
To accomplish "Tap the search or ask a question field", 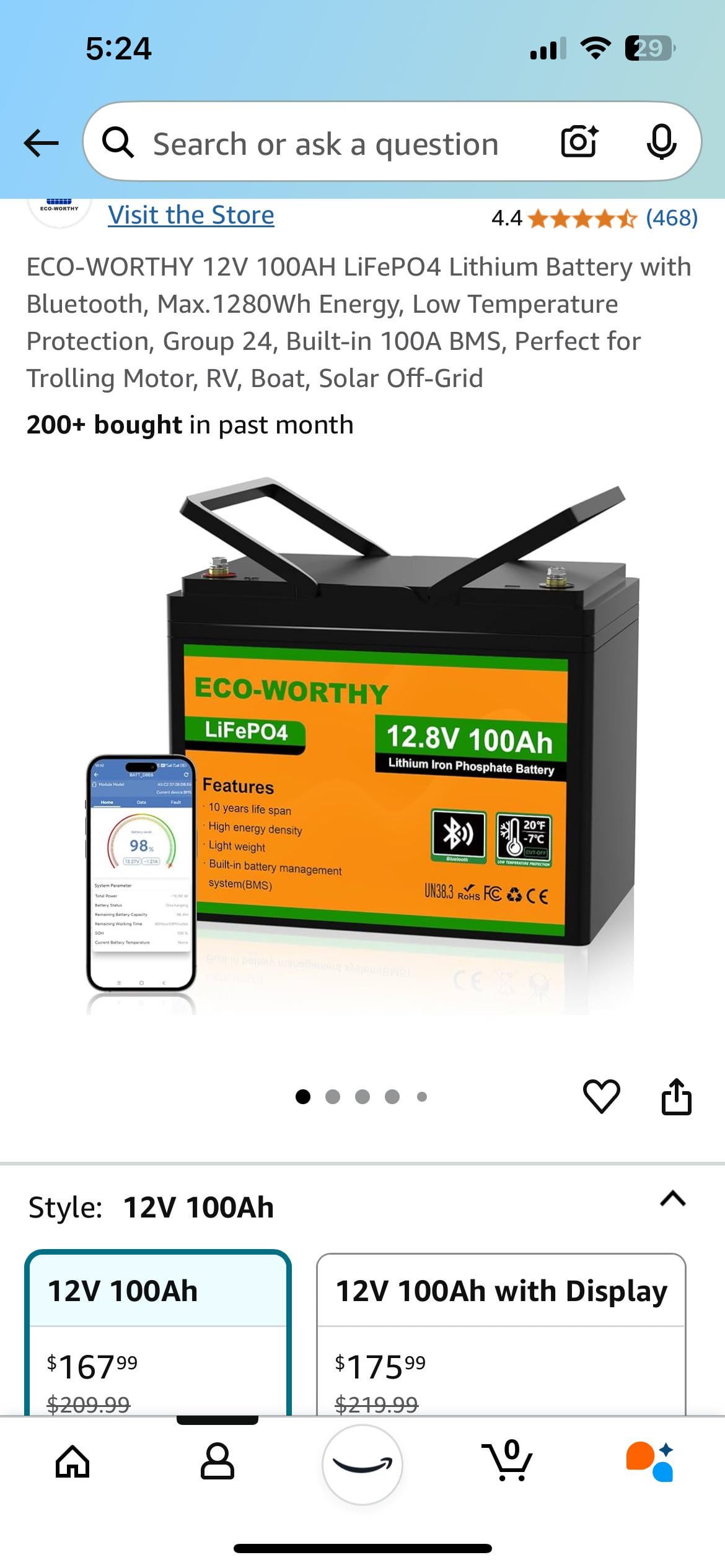I will tap(325, 144).
